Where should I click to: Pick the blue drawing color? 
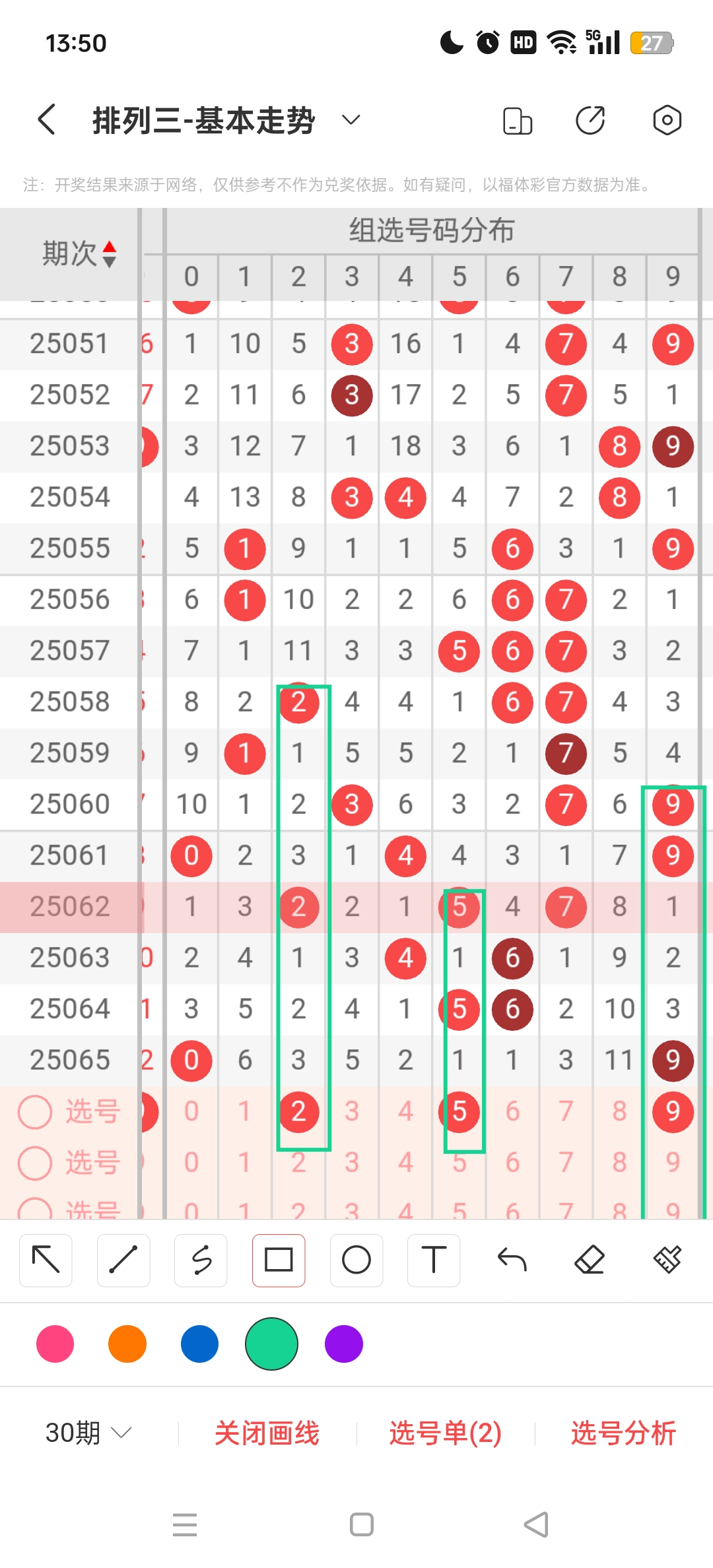(x=199, y=1344)
